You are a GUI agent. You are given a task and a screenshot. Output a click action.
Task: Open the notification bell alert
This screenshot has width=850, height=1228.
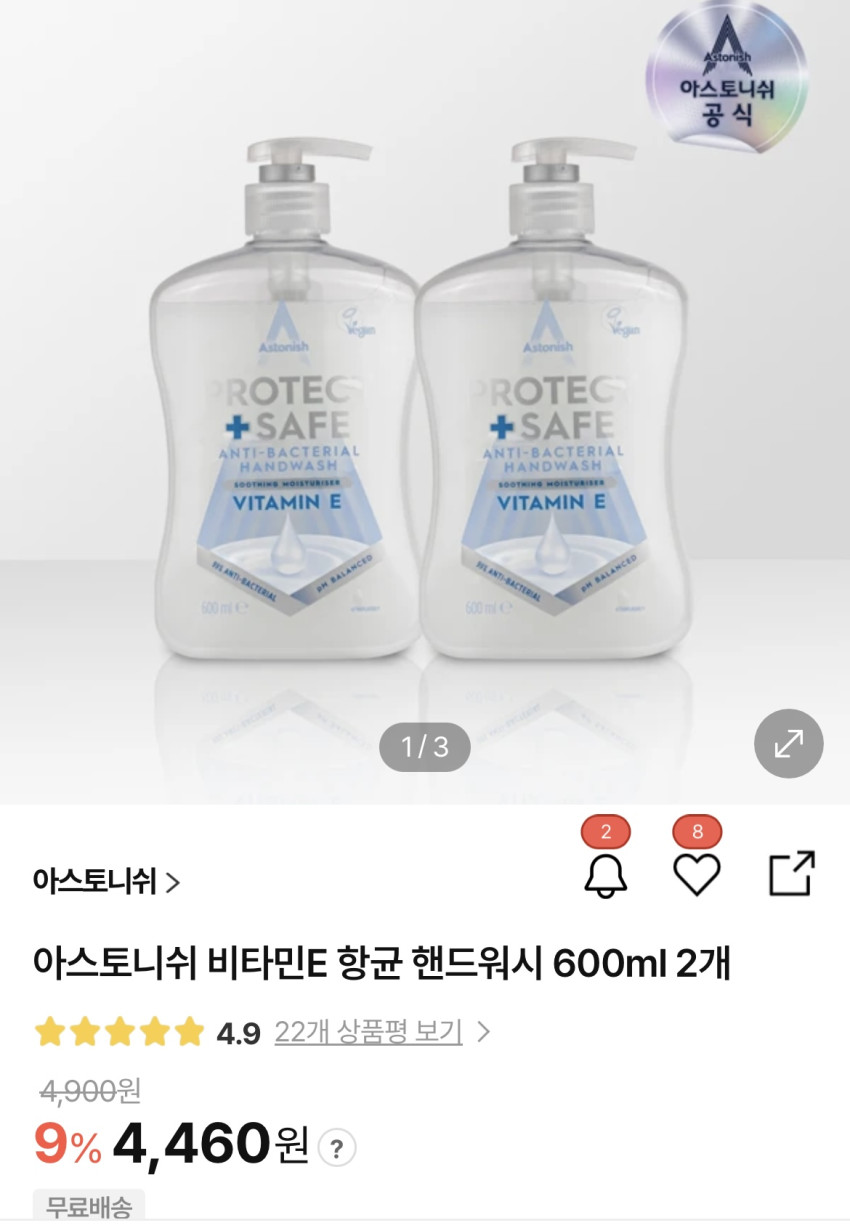605,875
